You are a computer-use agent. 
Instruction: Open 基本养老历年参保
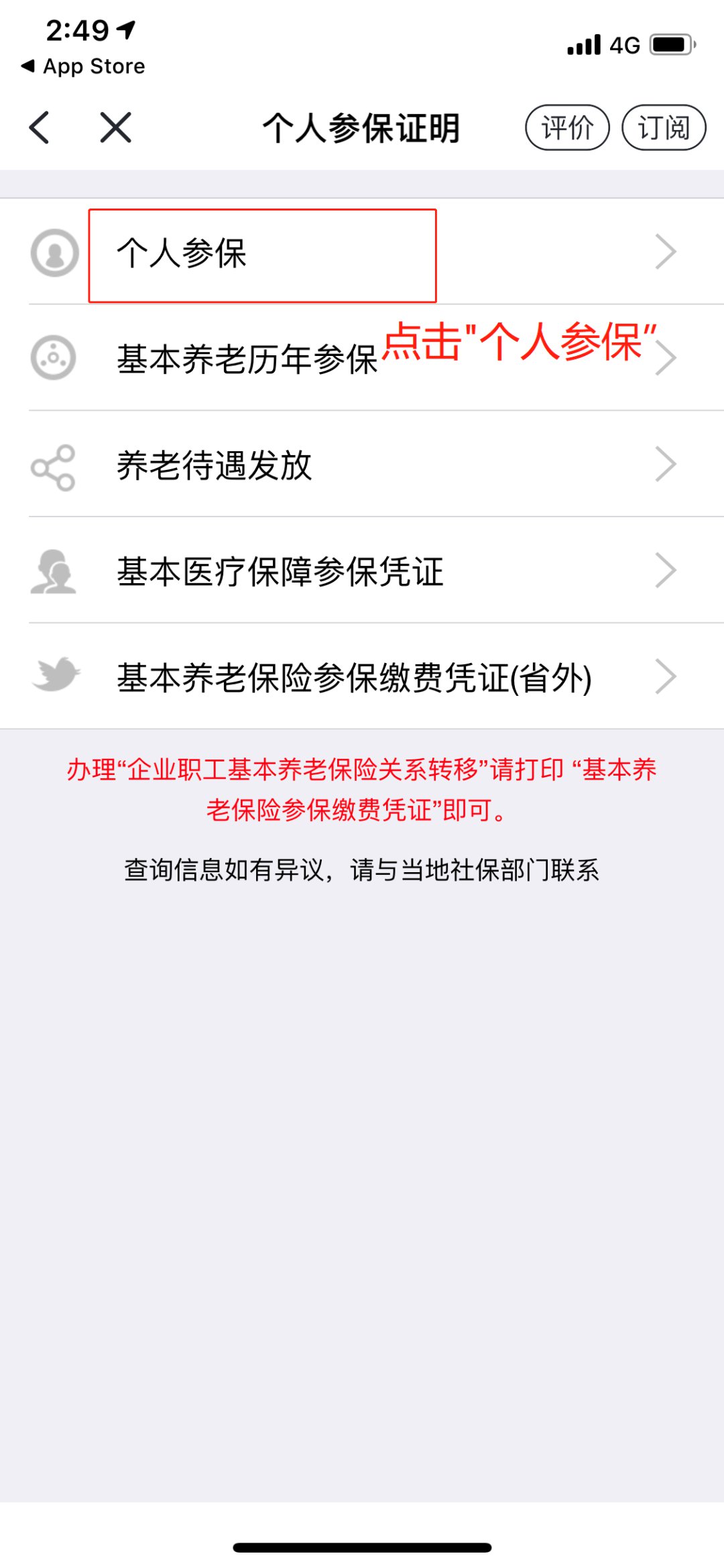[x=248, y=359]
